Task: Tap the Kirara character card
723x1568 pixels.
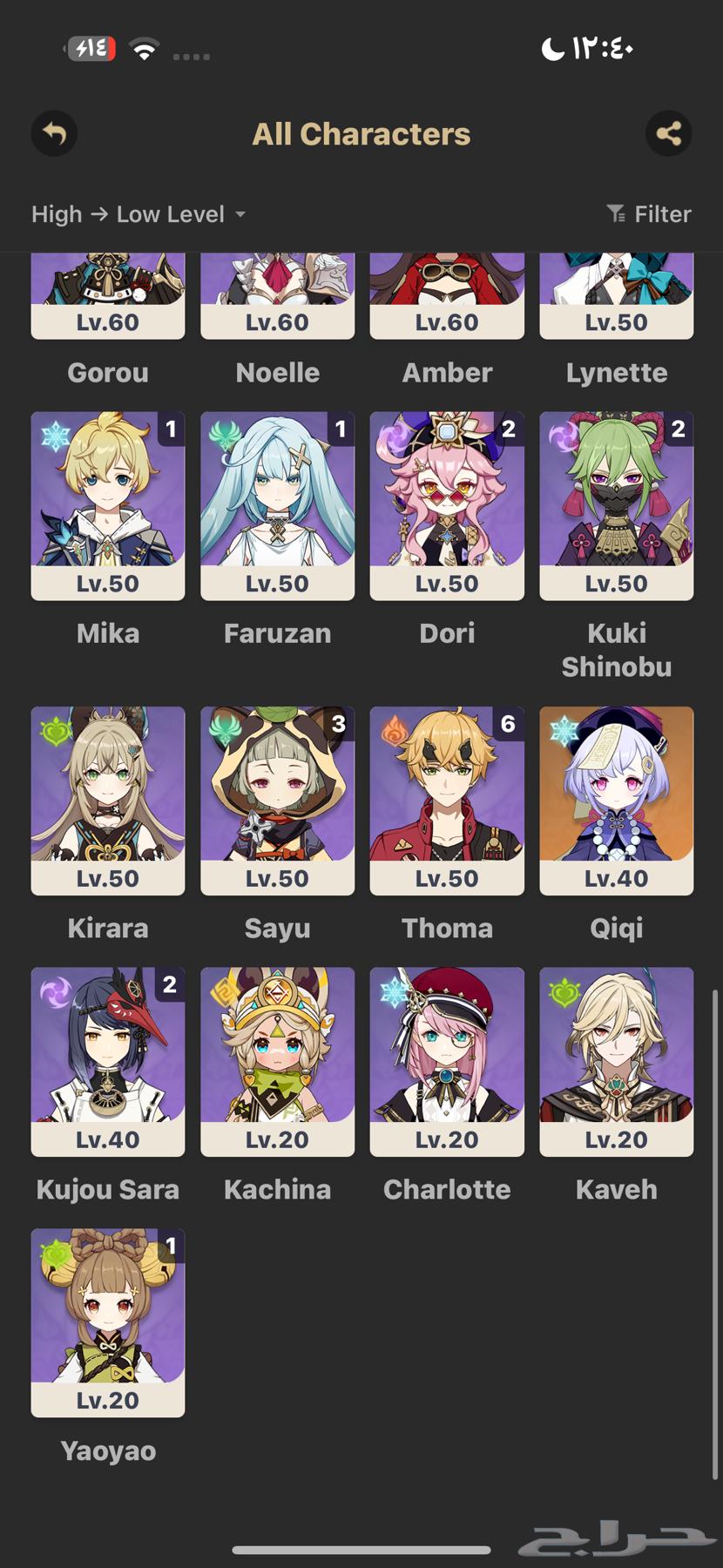Action: 108,800
